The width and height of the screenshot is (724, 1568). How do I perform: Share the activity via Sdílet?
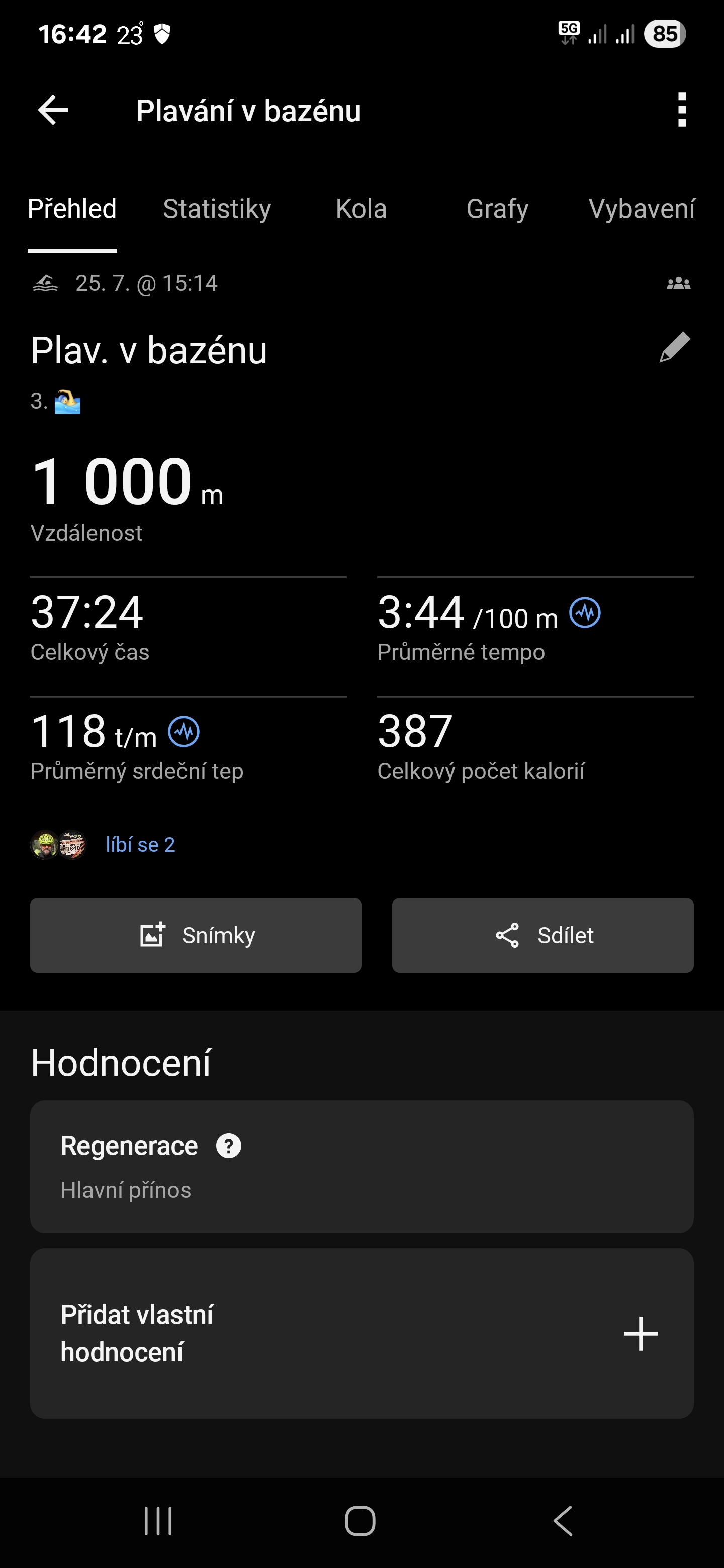[542, 935]
